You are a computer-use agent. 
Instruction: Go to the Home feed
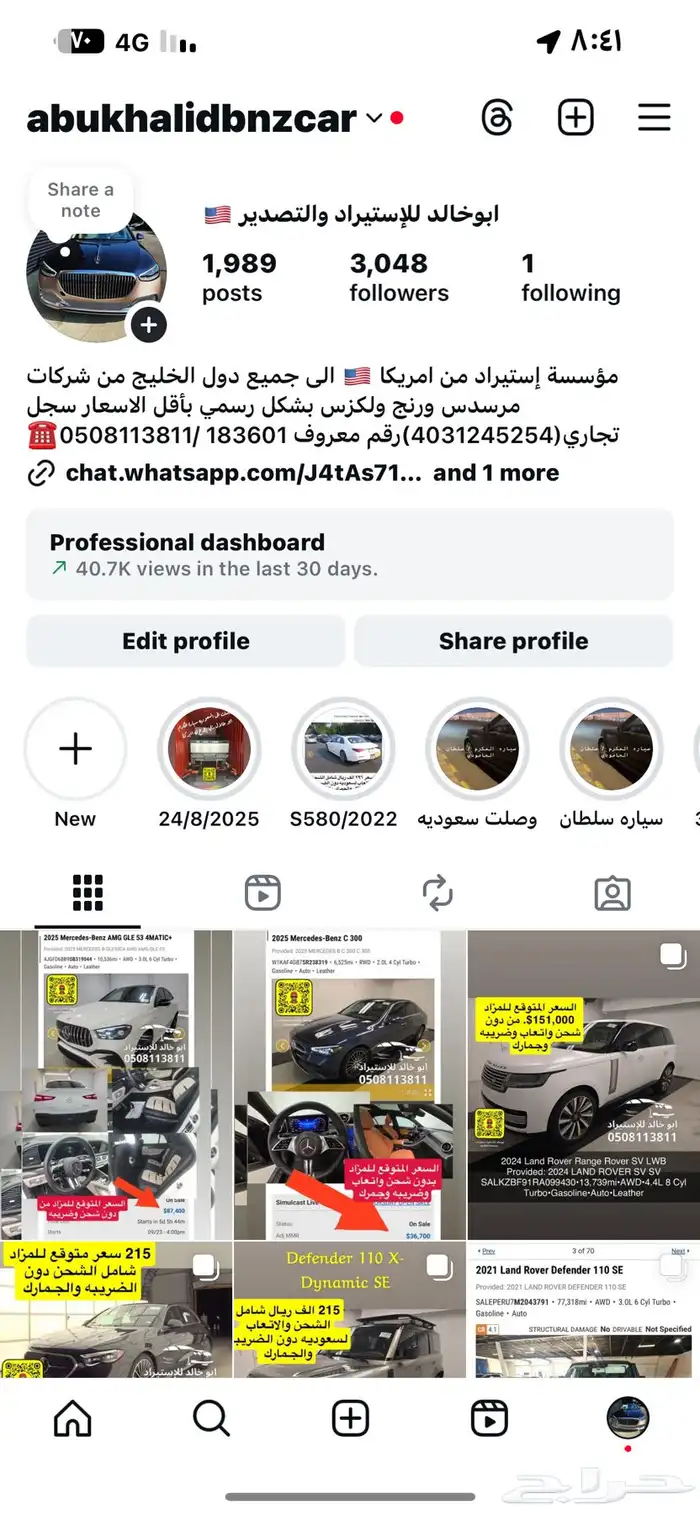coord(72,1418)
